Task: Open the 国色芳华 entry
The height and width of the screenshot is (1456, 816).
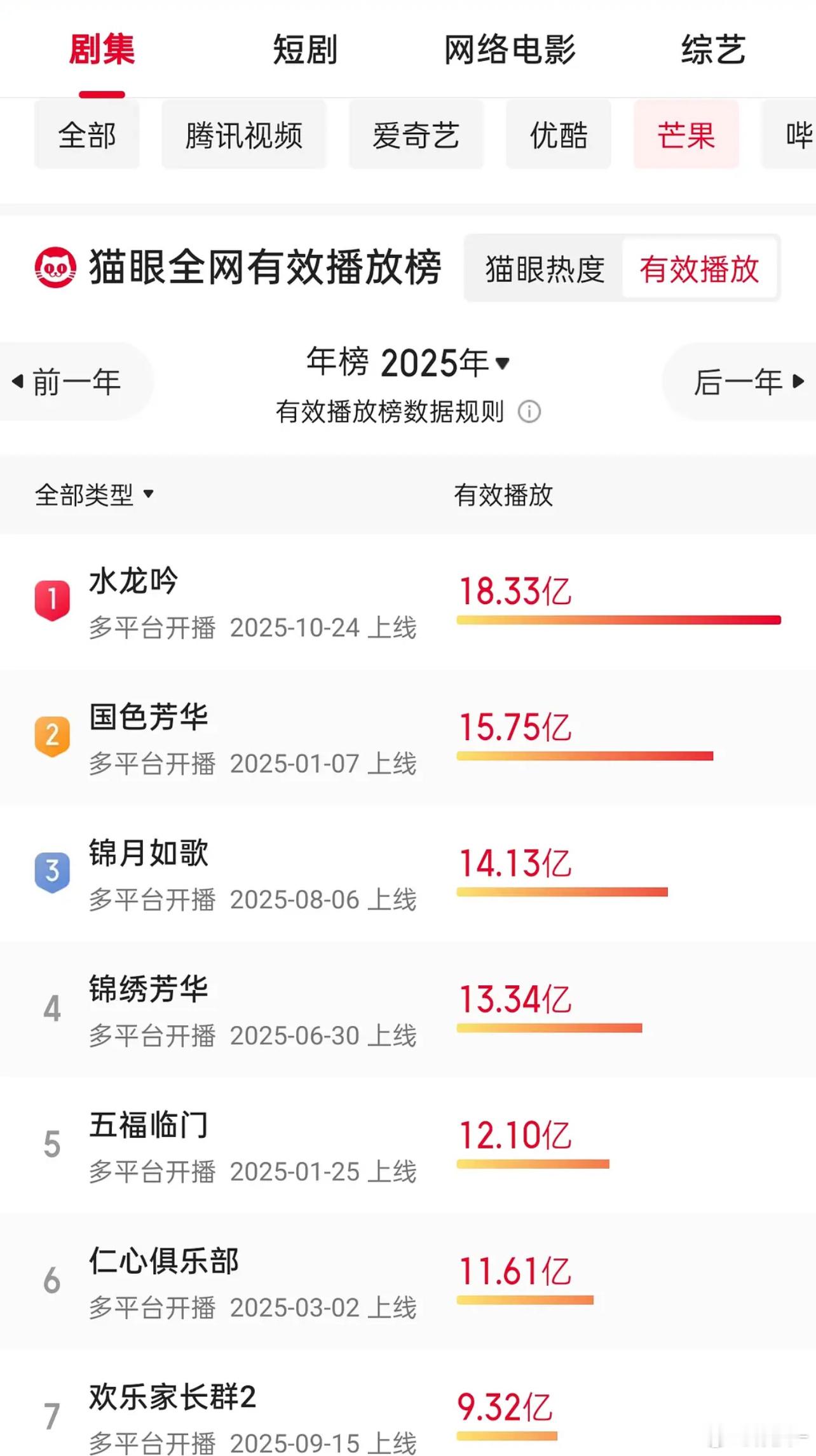Action: point(408,737)
